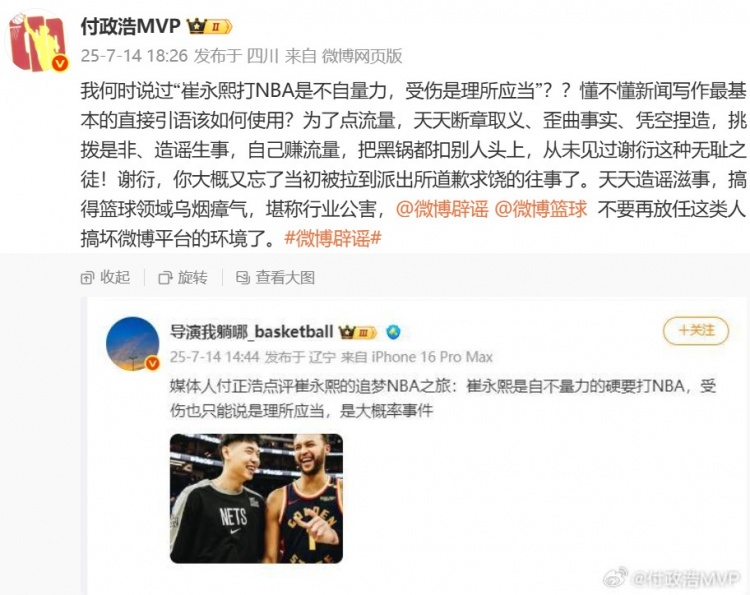Open the 付政浩MVP username link

(x=130, y=27)
